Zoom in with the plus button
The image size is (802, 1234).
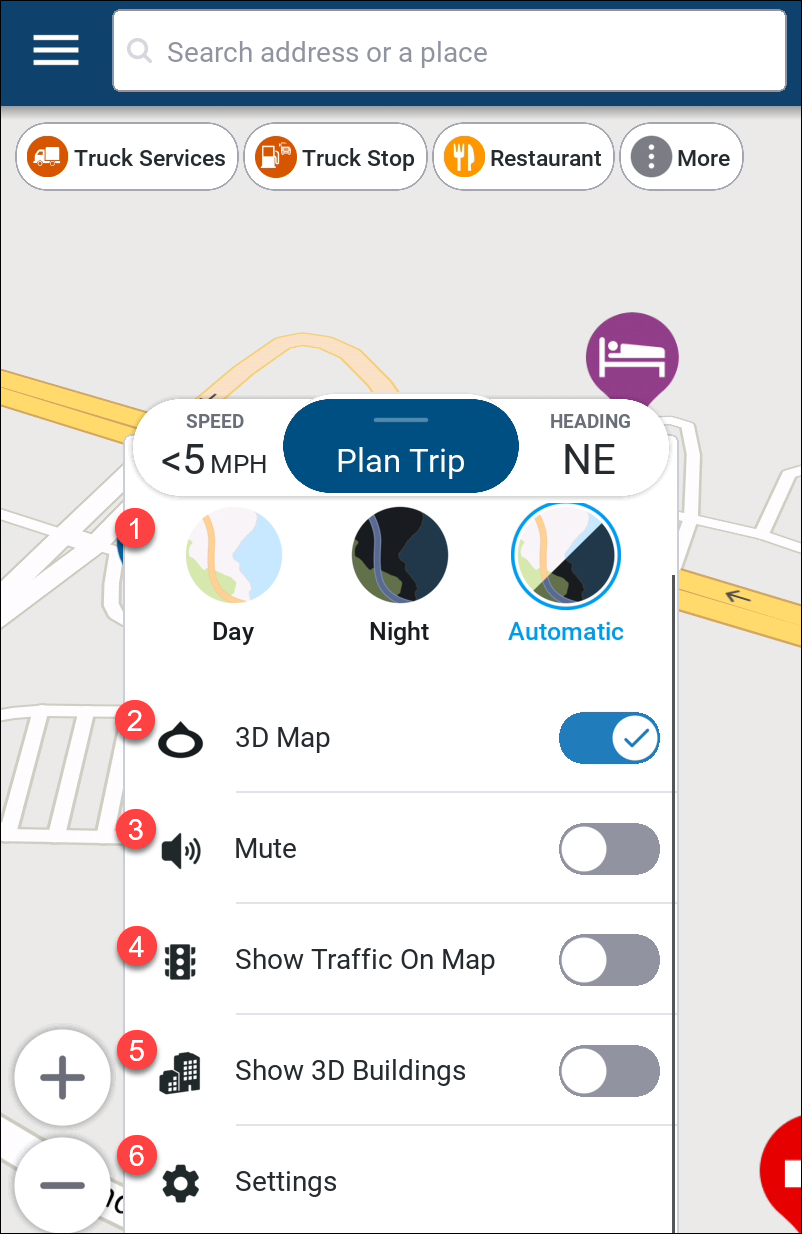pos(62,1078)
